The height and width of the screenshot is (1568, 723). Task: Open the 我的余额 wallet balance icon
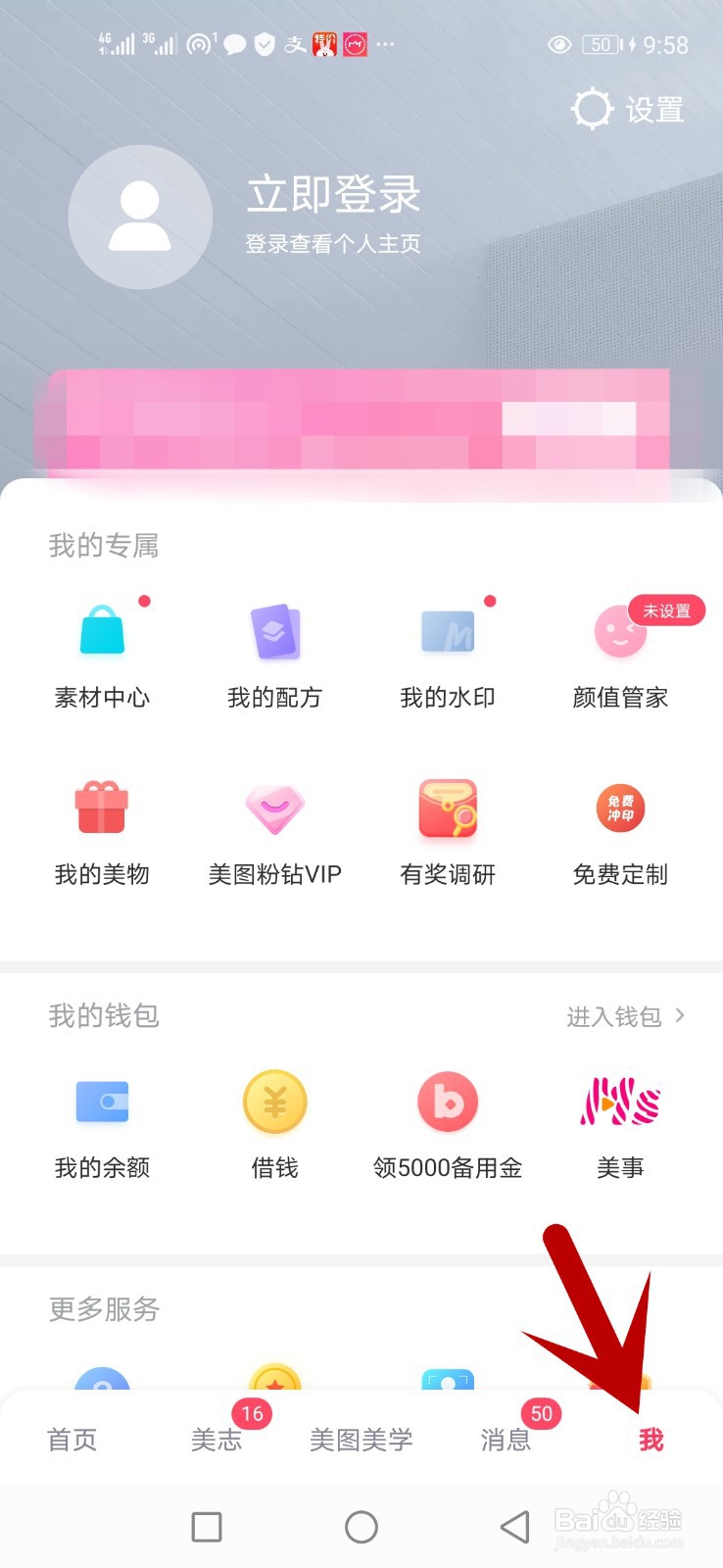point(101,1102)
